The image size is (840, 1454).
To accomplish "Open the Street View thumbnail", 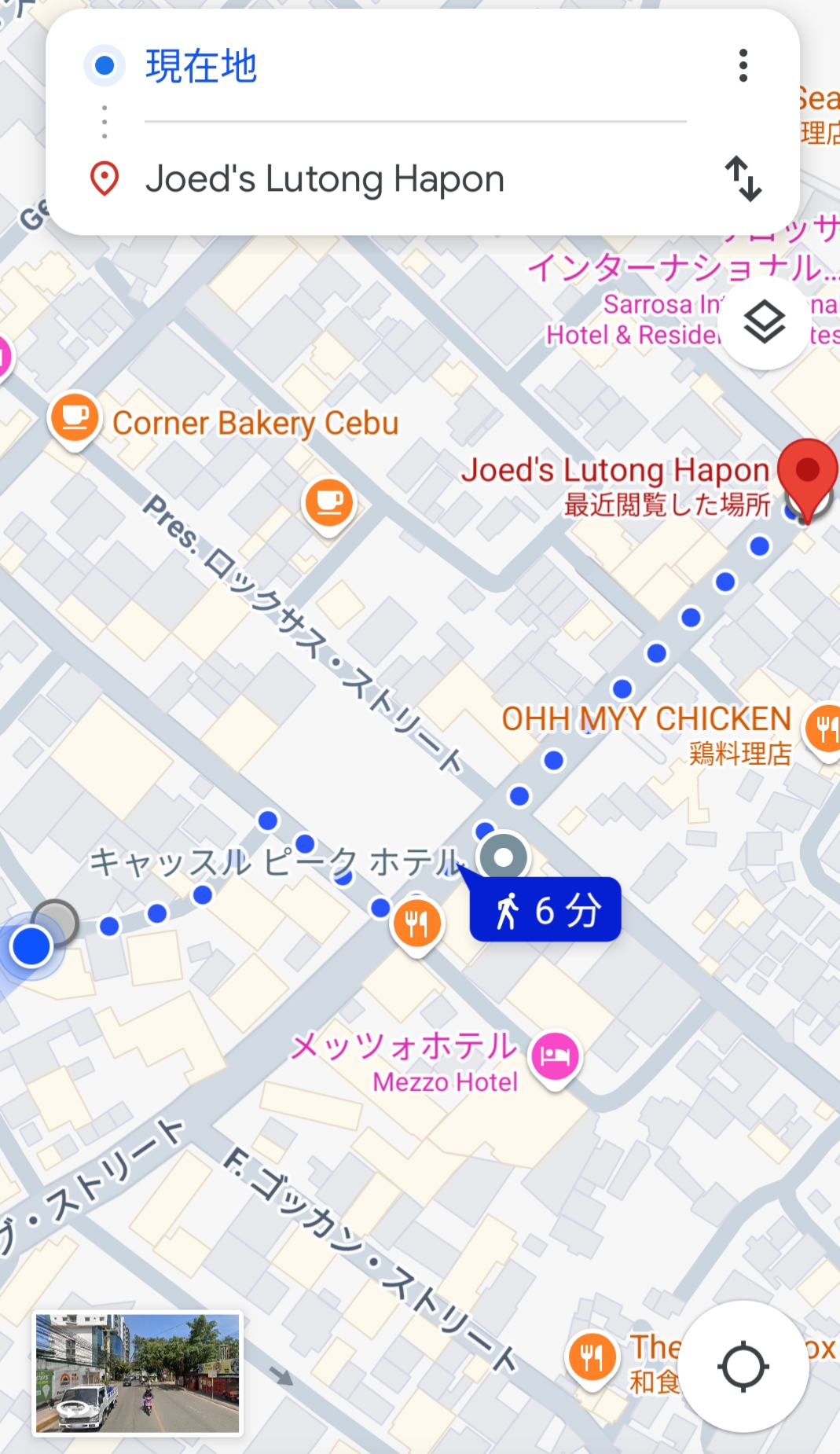I will [x=138, y=1373].
